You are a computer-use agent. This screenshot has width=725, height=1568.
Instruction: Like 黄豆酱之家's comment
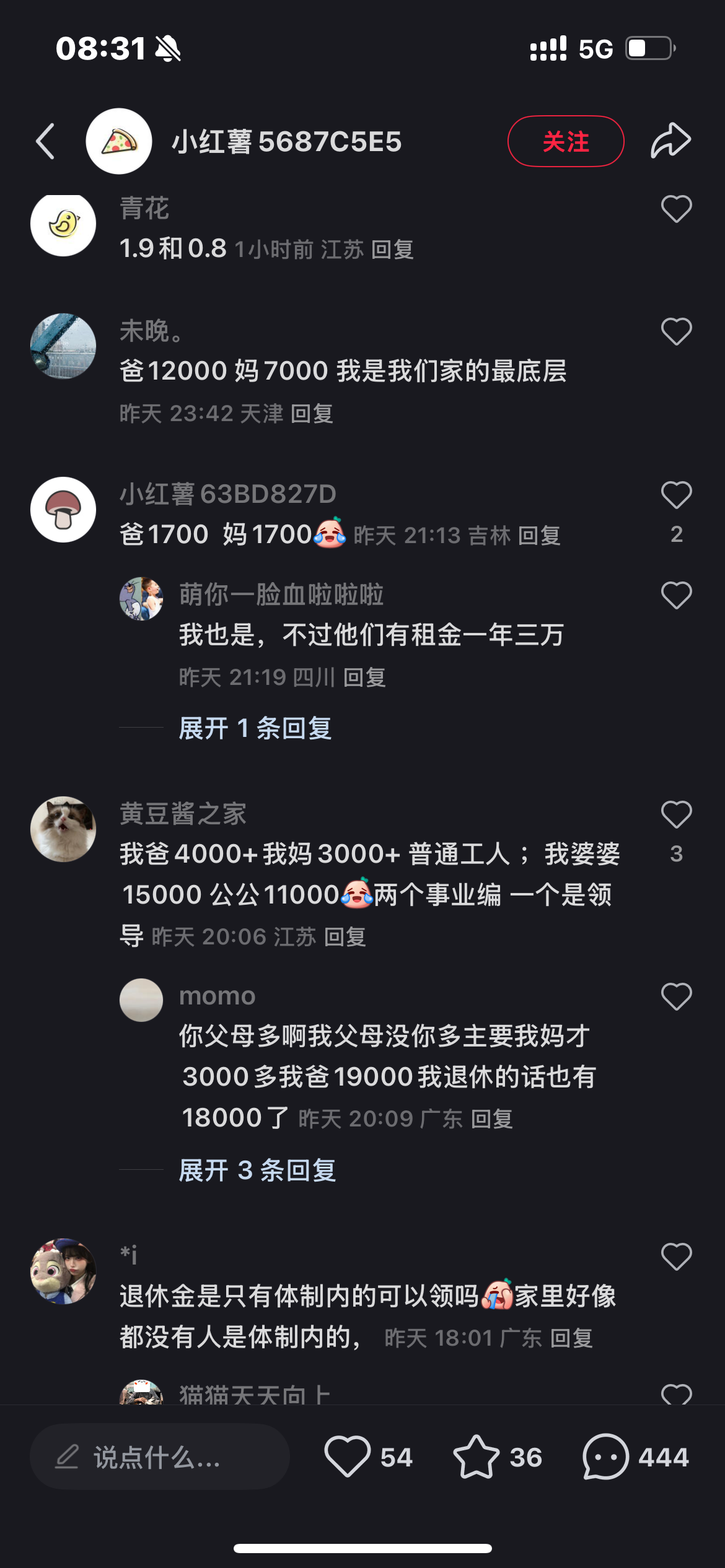(x=676, y=814)
